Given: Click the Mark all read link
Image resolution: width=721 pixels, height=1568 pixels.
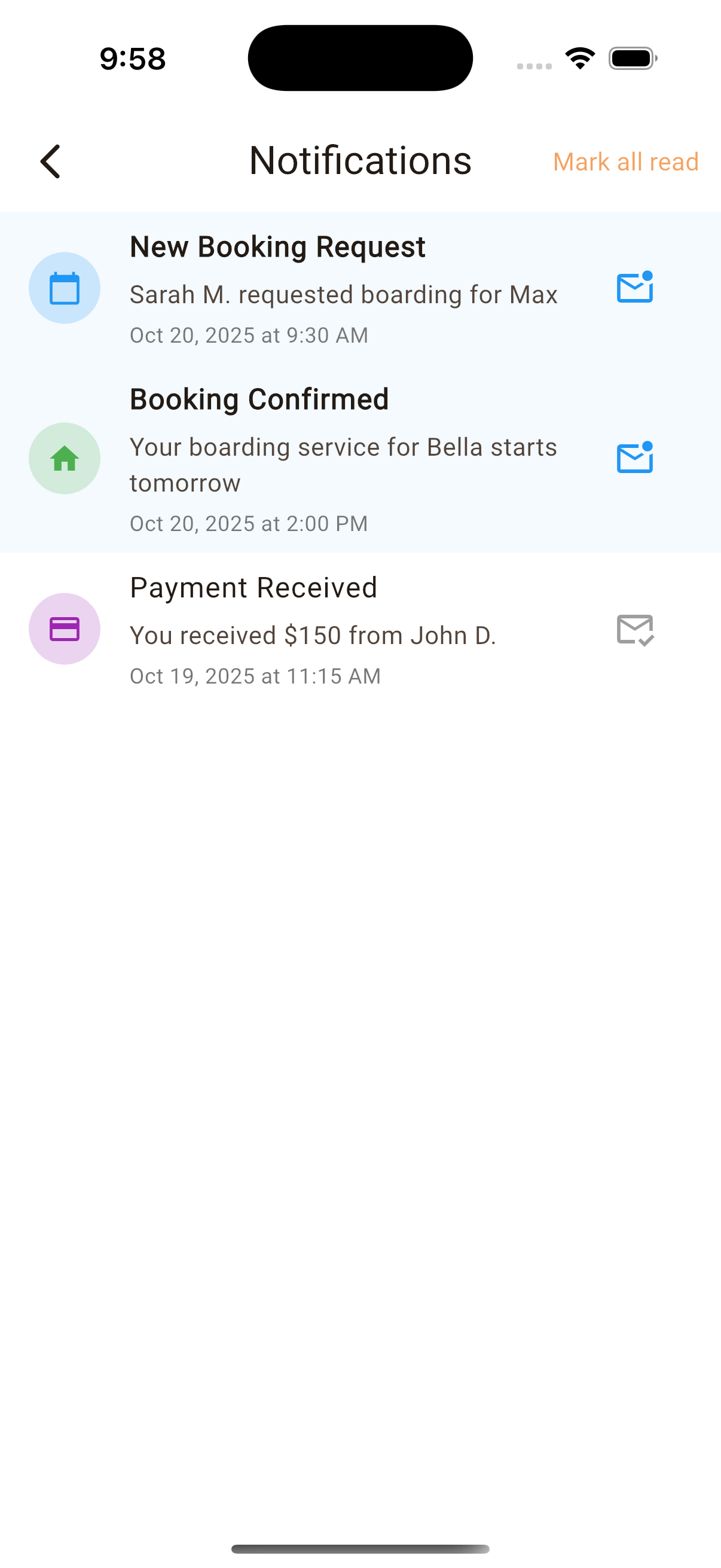Looking at the screenshot, I should point(625,161).
